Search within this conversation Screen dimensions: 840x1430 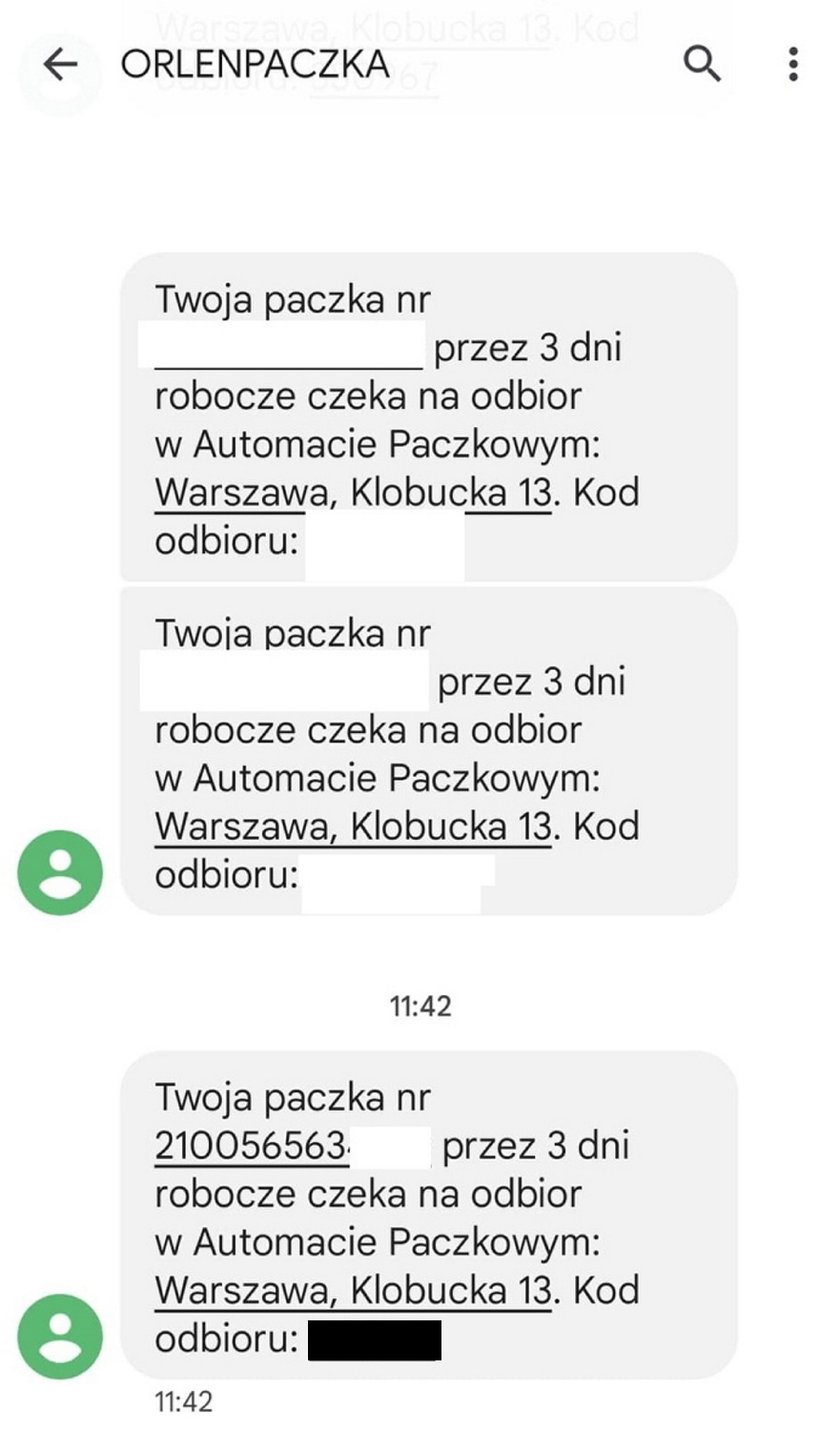coord(702,64)
